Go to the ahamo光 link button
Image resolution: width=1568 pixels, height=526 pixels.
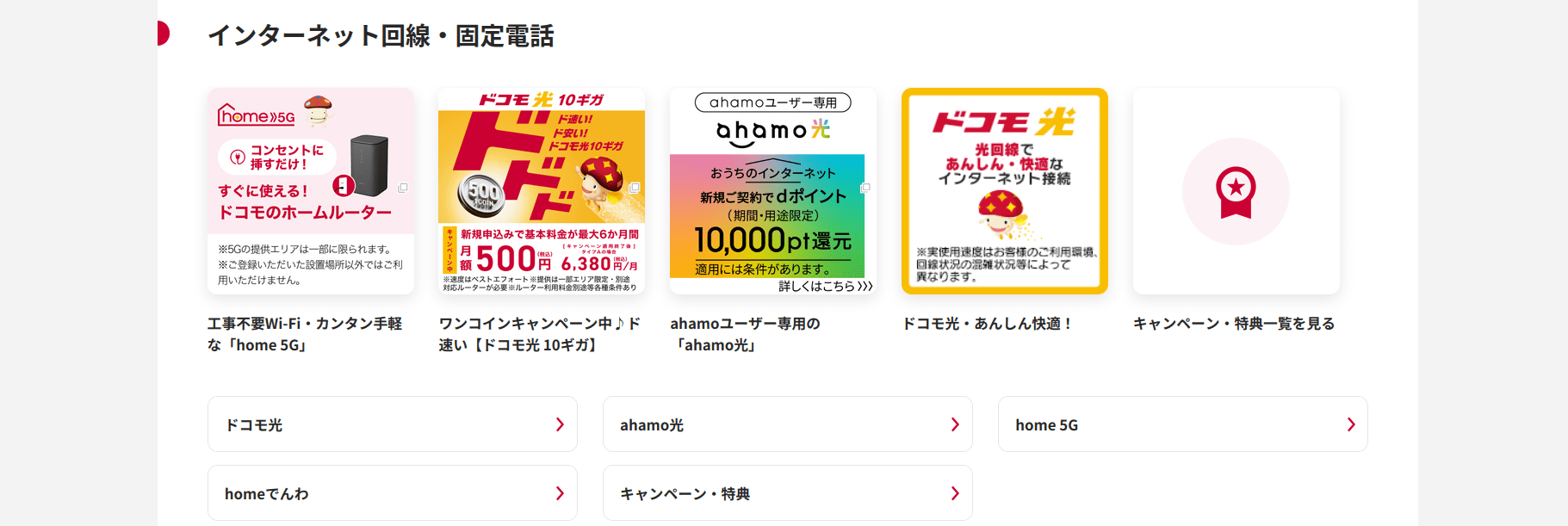(x=787, y=424)
